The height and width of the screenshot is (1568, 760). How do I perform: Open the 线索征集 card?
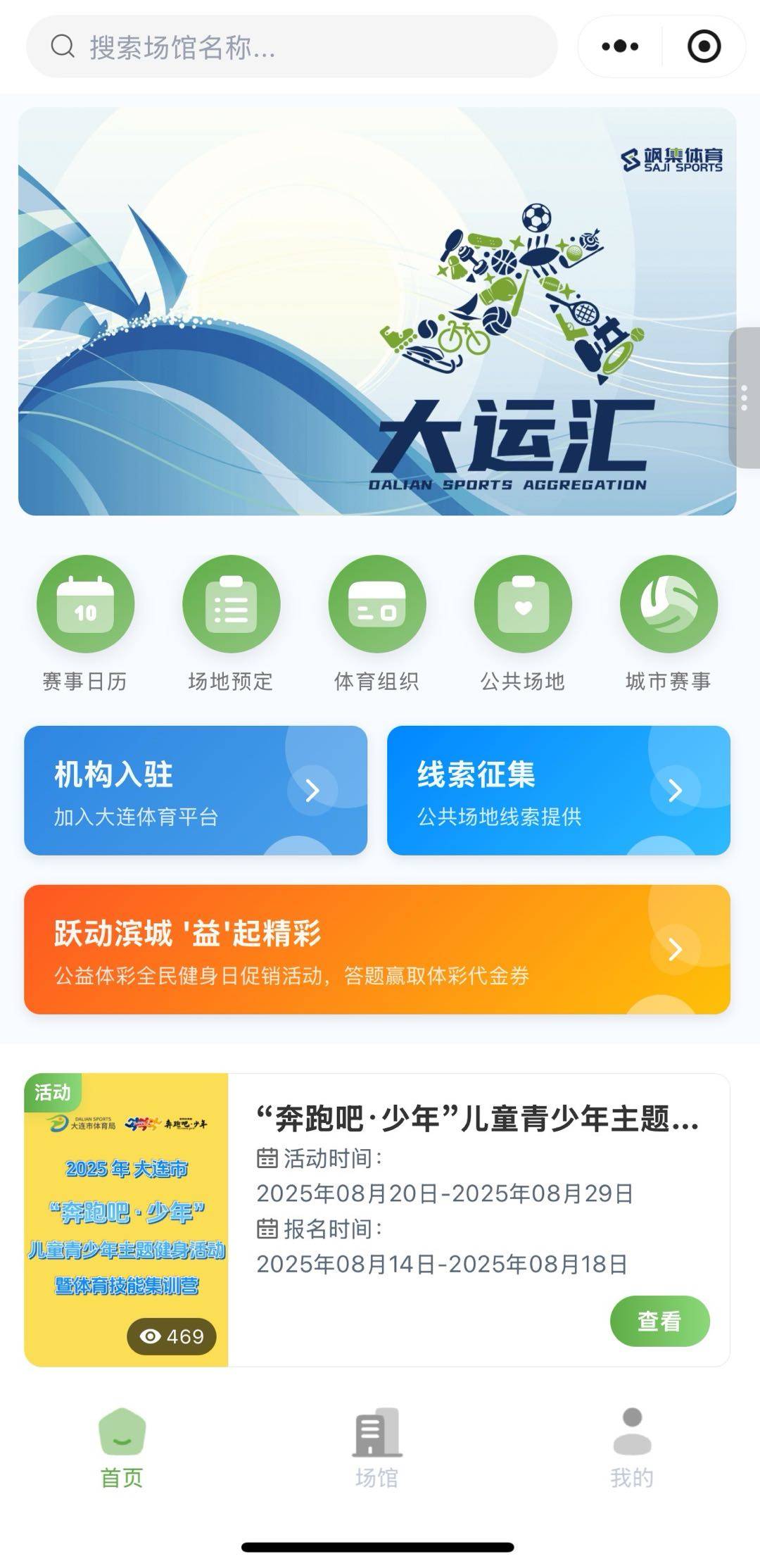[x=559, y=791]
